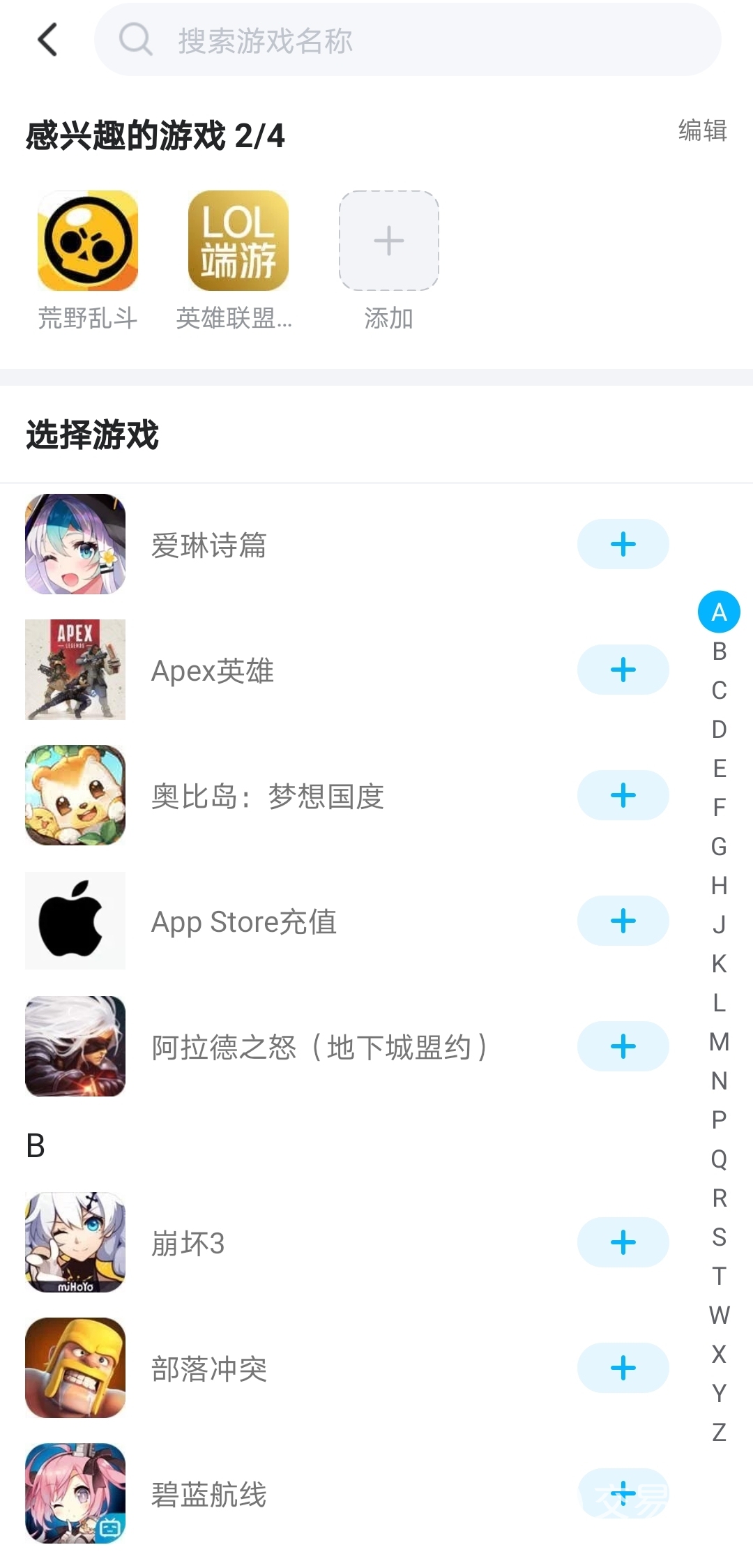The width and height of the screenshot is (753, 1568).
Task: Add 爱琳诗篇 with its plus button
Action: point(623,544)
